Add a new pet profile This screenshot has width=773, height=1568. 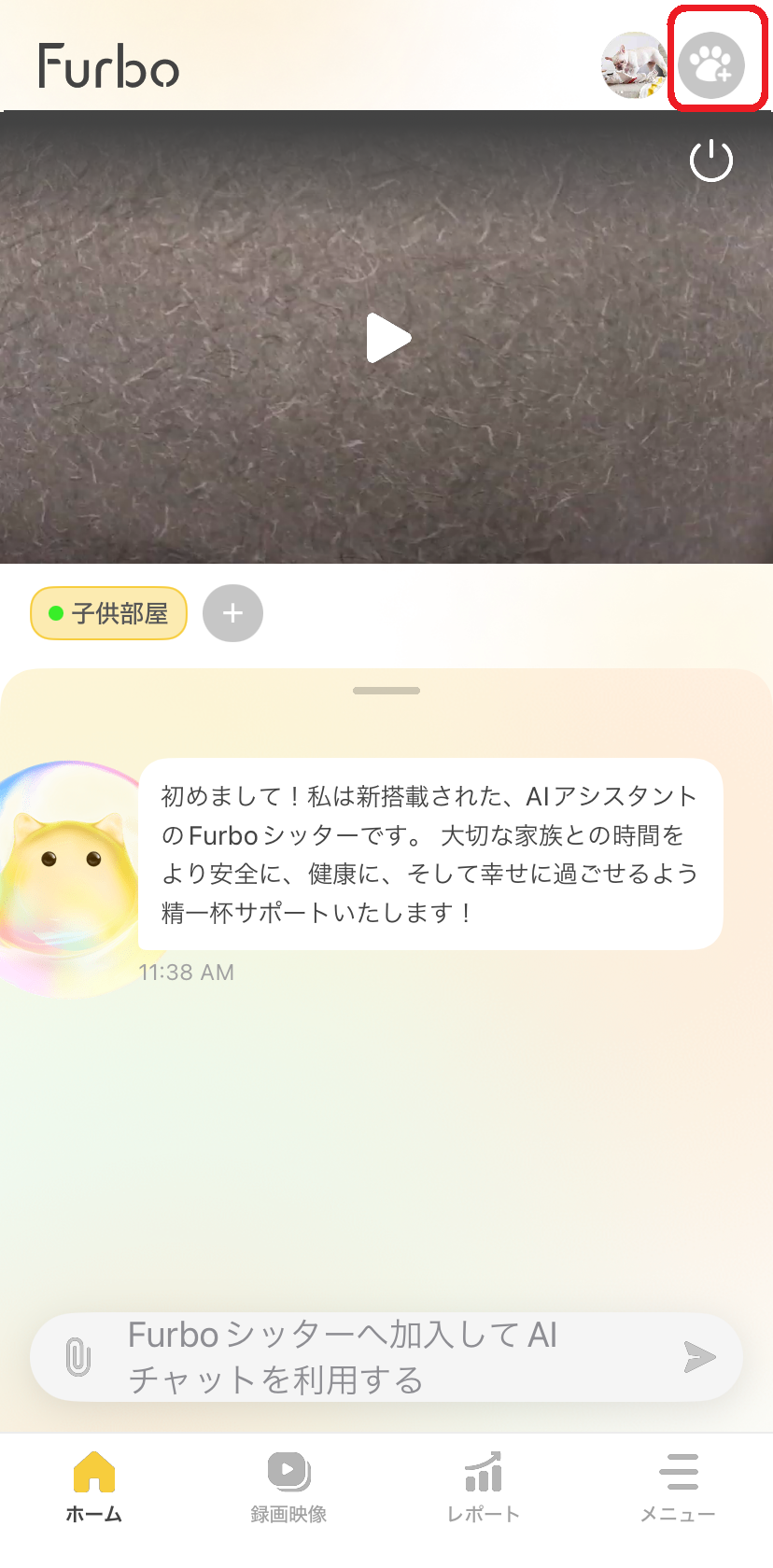click(711, 65)
